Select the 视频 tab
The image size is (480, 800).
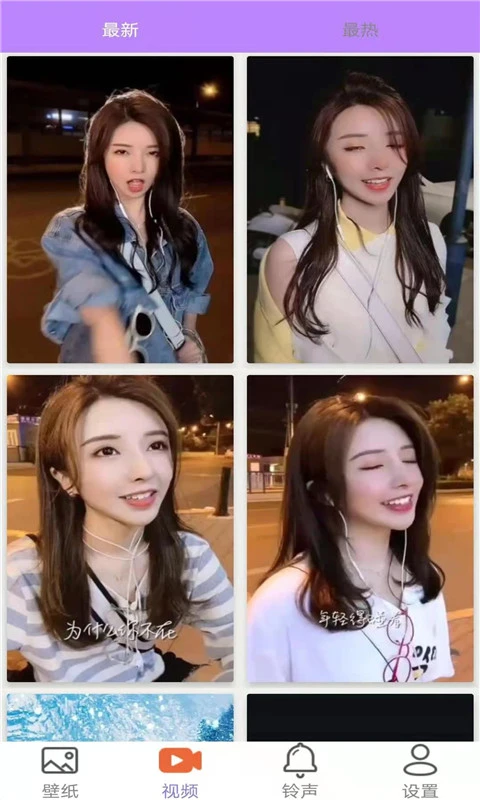tap(180, 771)
